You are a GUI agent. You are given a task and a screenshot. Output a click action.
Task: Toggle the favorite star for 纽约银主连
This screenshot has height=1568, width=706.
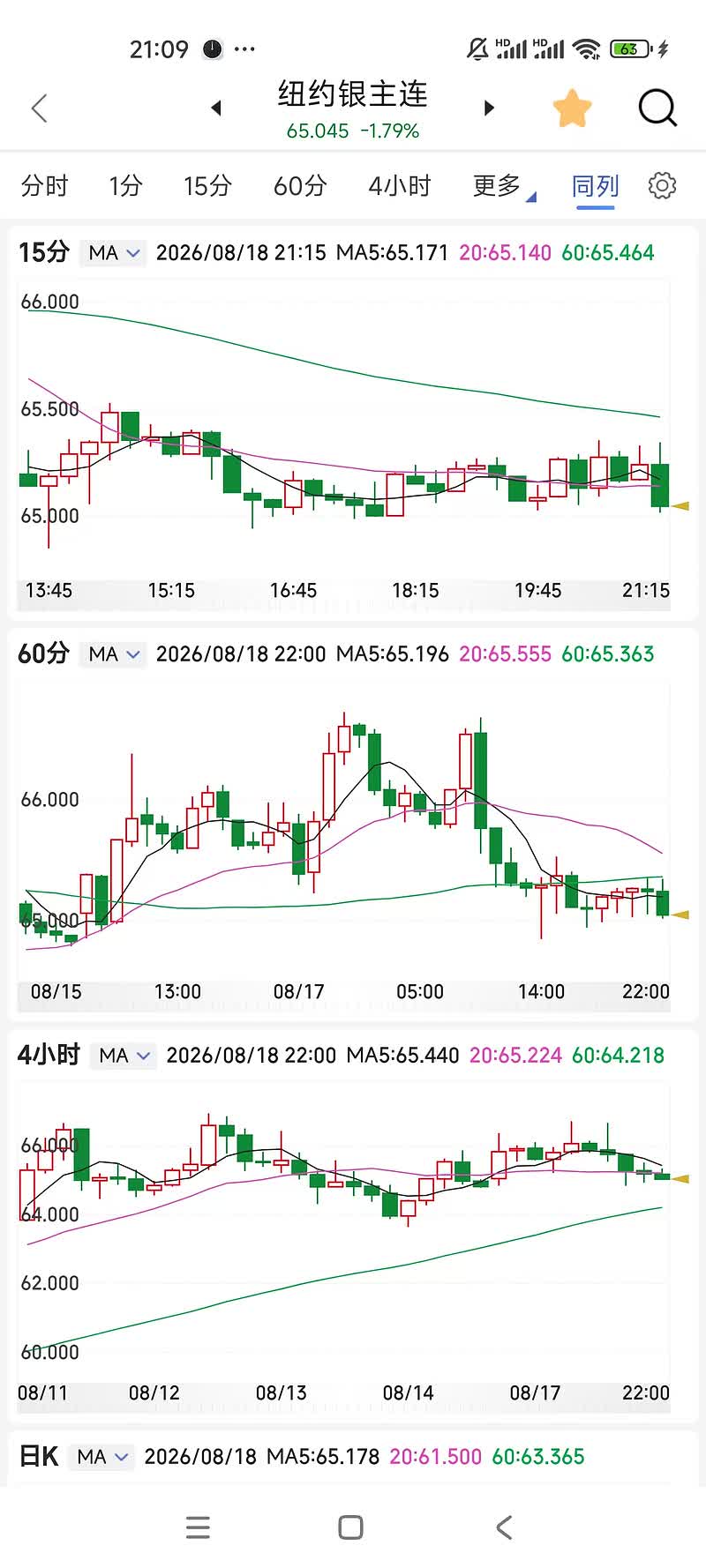(x=572, y=108)
